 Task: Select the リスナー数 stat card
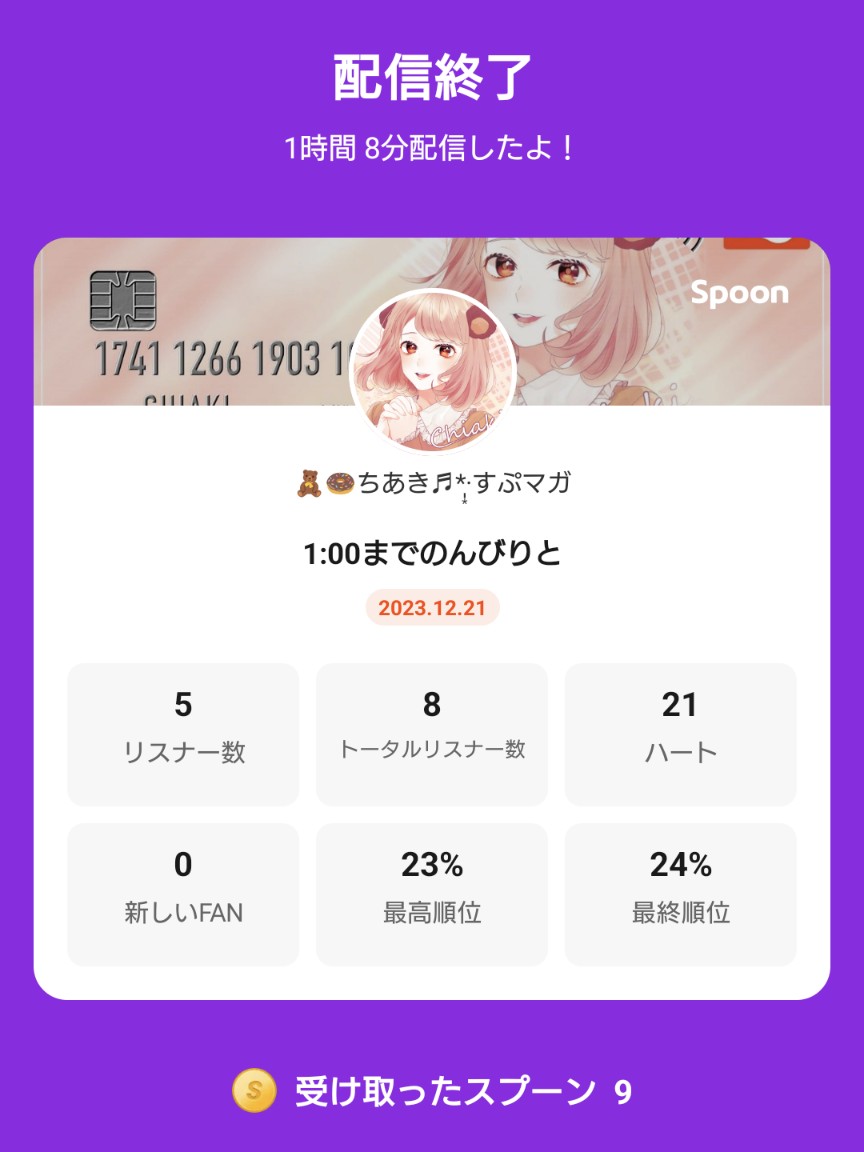(183, 732)
